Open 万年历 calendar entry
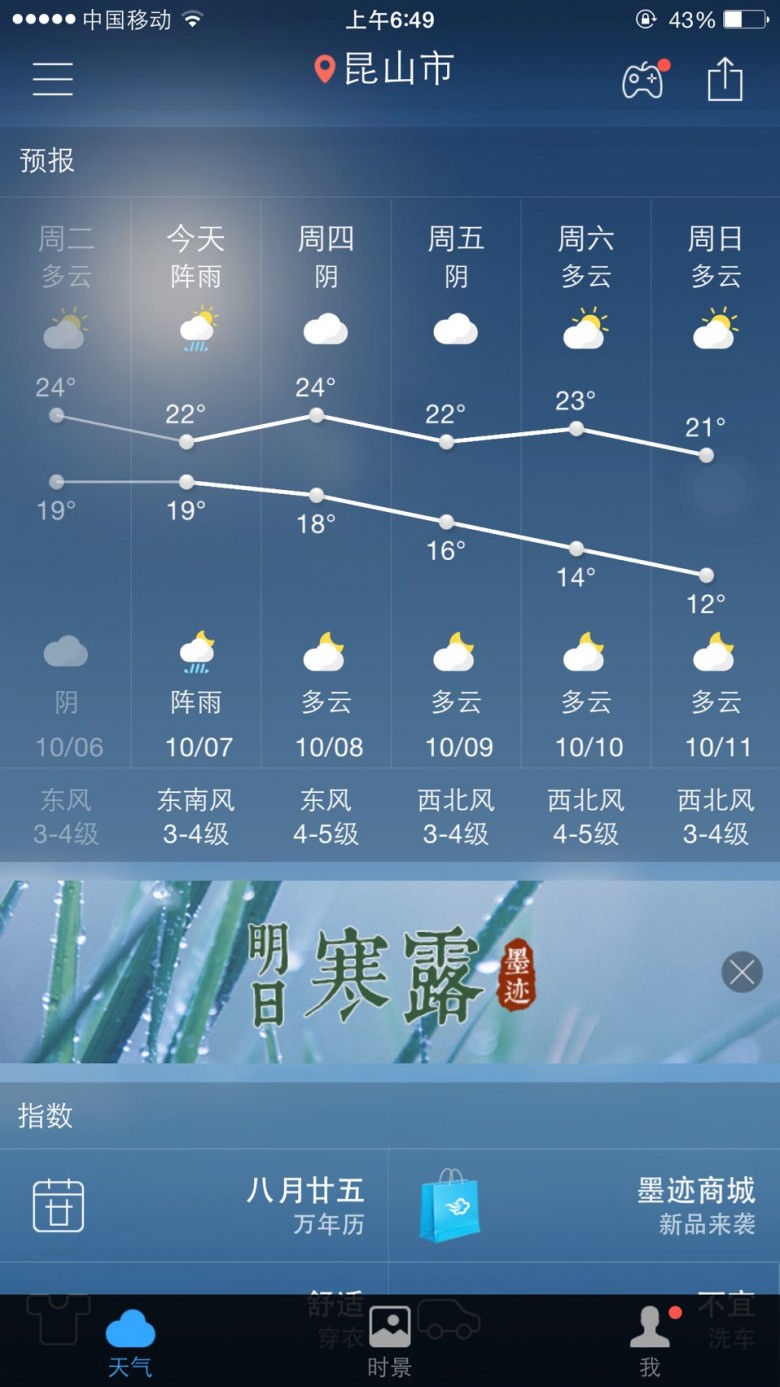The image size is (780, 1387). tap(194, 1205)
